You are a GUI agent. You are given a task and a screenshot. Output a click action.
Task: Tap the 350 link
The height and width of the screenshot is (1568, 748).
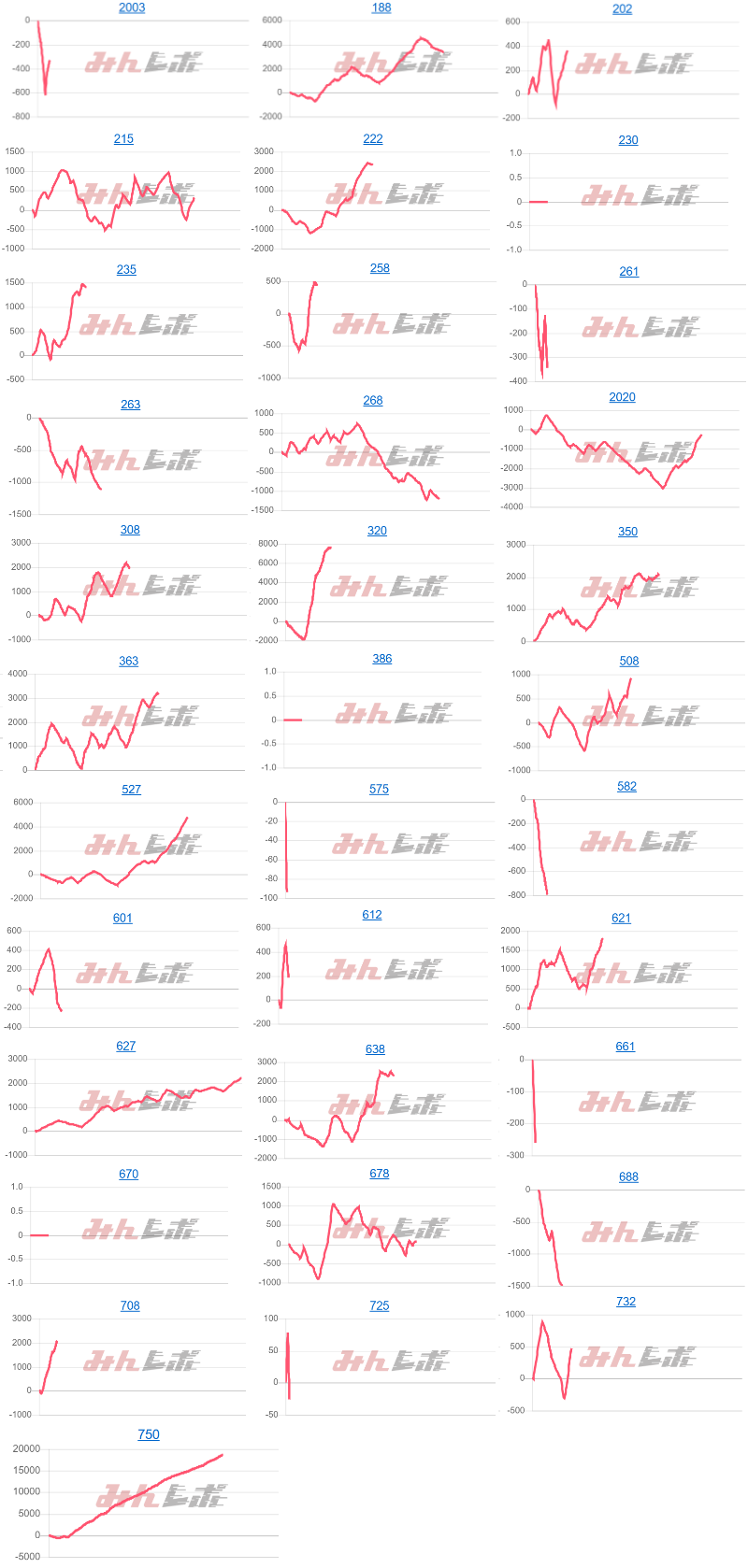tap(627, 531)
